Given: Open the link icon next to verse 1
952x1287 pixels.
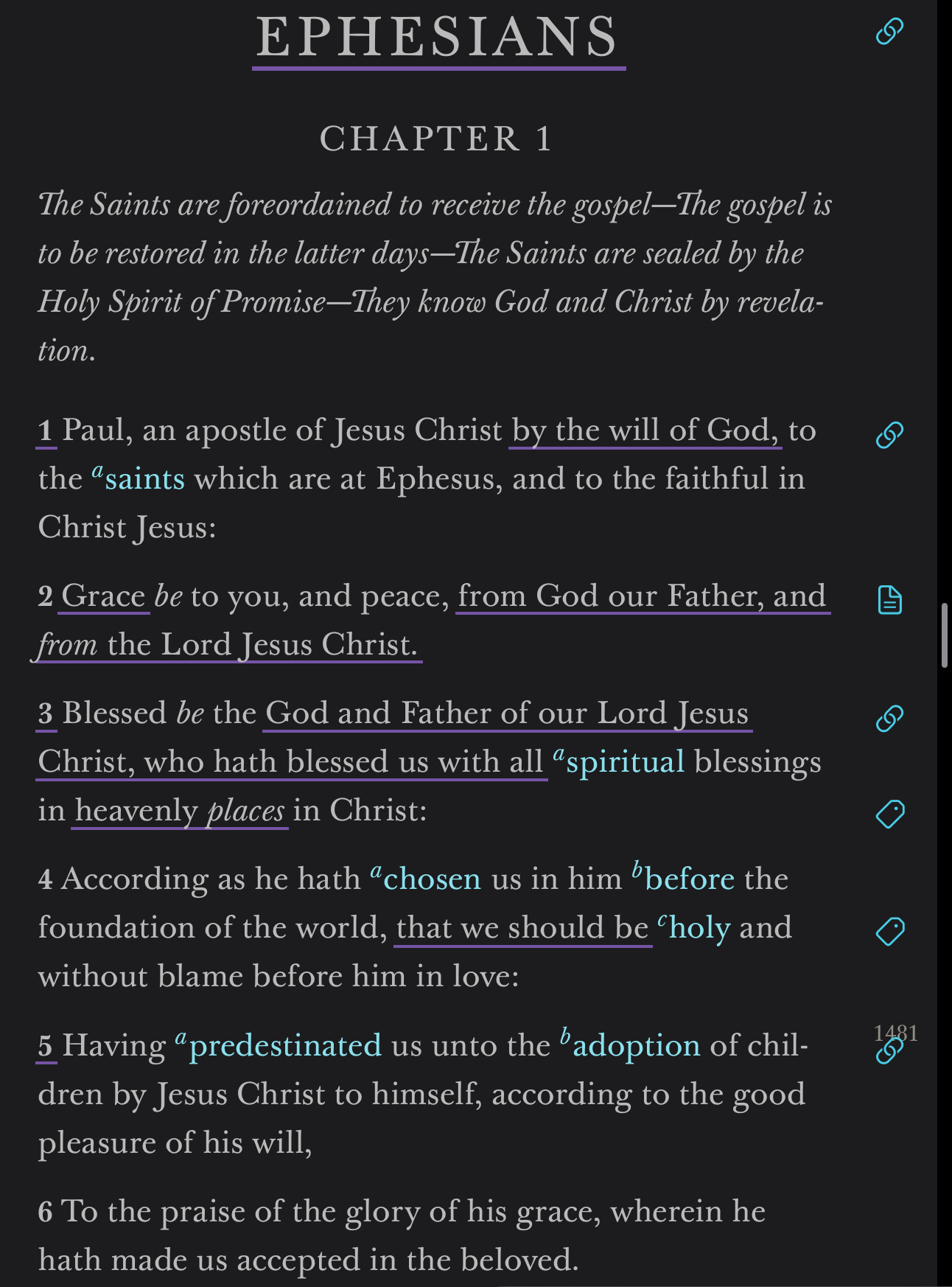Looking at the screenshot, I should coord(889,435).
